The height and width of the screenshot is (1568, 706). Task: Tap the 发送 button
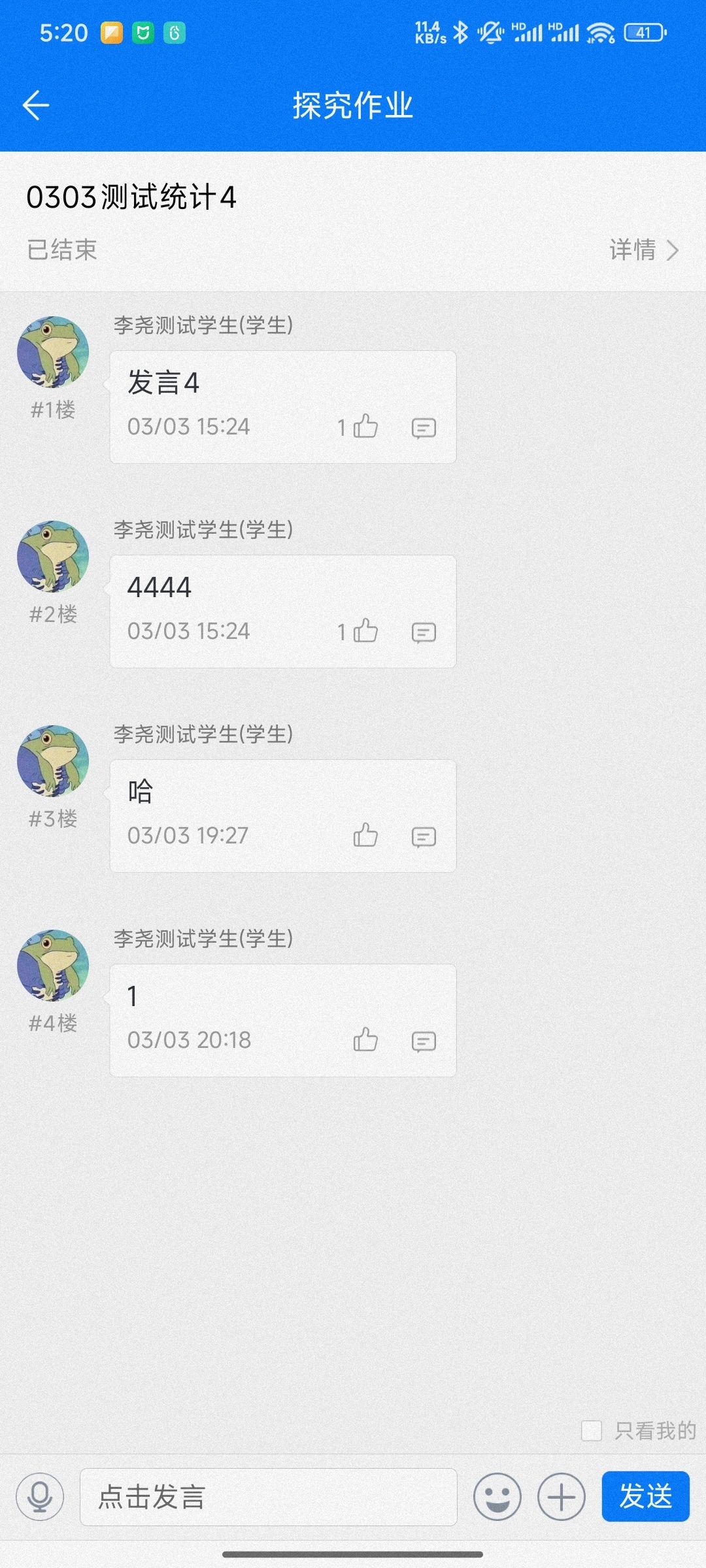coord(645,1496)
